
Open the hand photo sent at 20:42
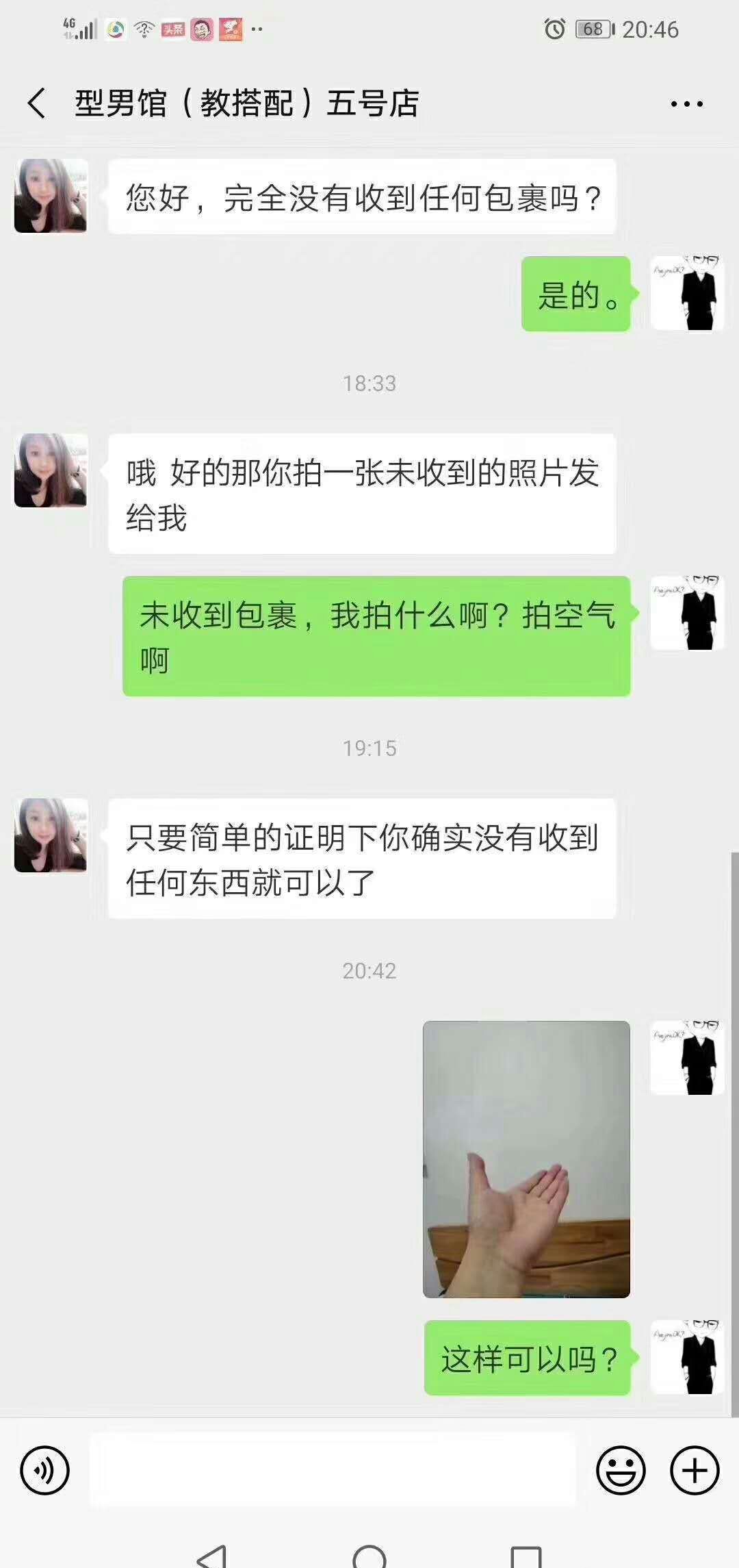coord(526,1157)
